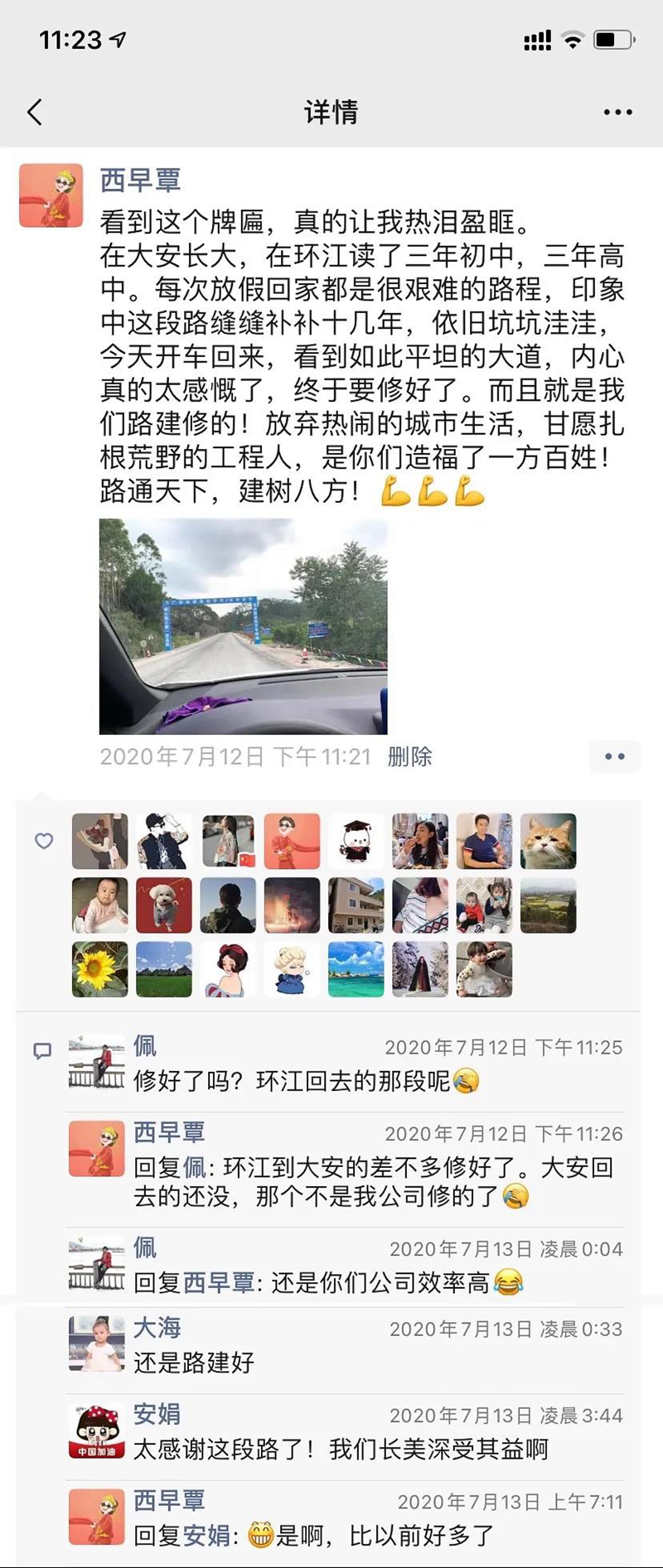Open the sunflower avatar in the likes
This screenshot has width=663, height=1568.
(x=100, y=968)
